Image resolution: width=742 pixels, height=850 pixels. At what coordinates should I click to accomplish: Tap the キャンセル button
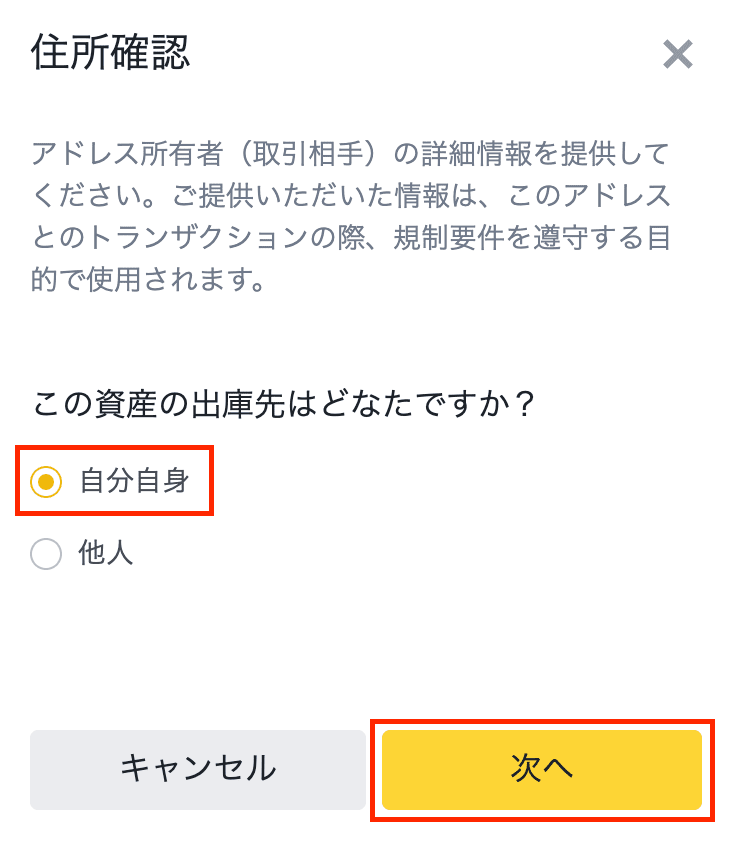point(197,769)
